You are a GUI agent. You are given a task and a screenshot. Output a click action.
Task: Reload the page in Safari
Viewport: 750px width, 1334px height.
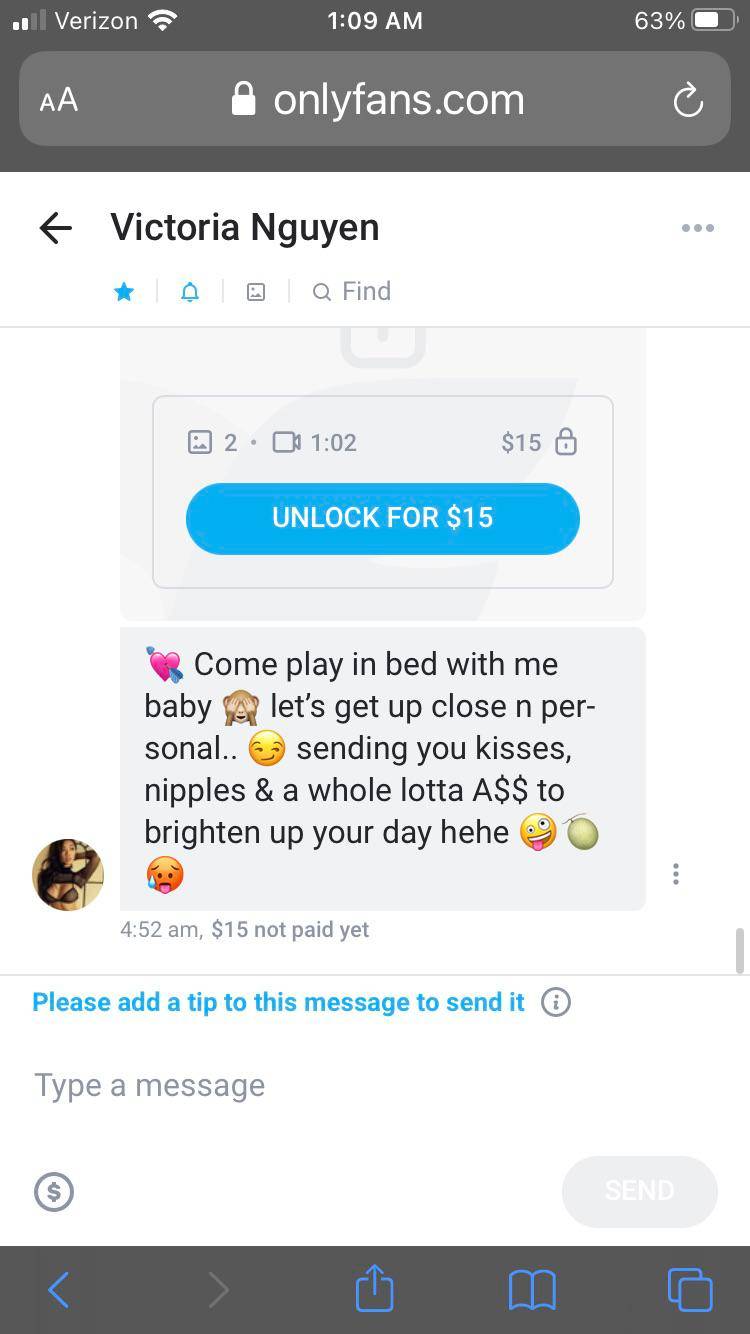pos(688,100)
